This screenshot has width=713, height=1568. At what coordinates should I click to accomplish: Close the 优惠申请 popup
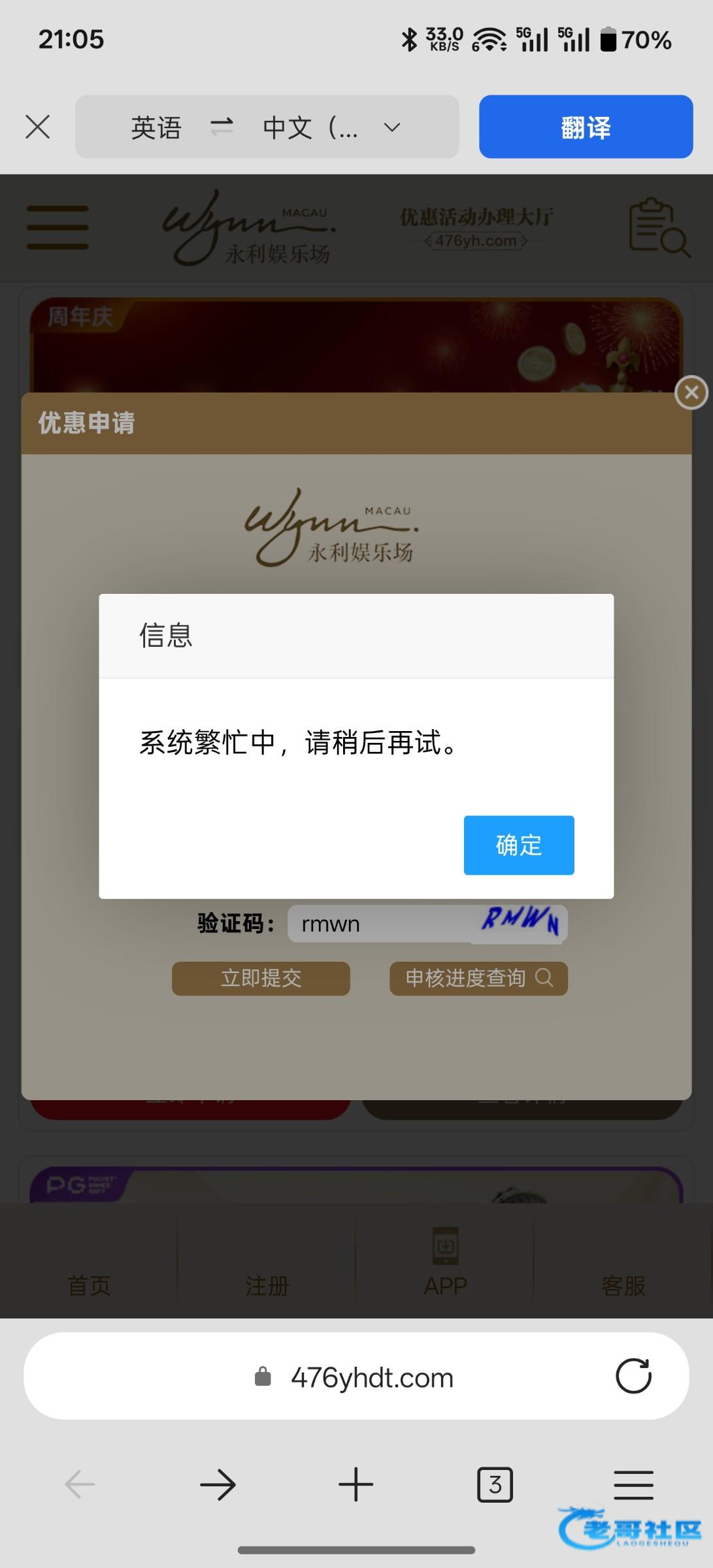pyautogui.click(x=691, y=393)
